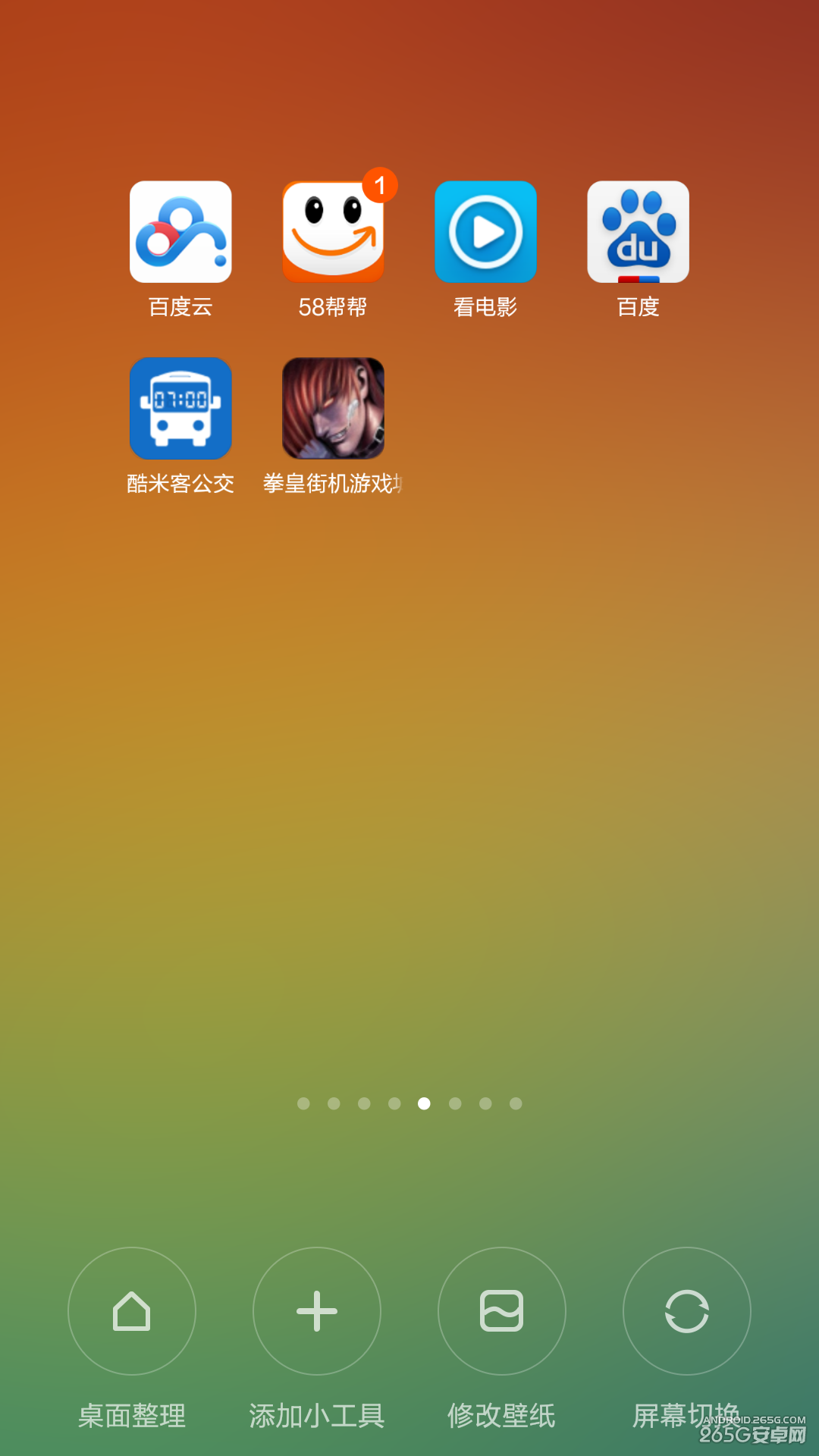Jump to the first page indicator dot
This screenshot has height=1456, width=819.
click(303, 1103)
